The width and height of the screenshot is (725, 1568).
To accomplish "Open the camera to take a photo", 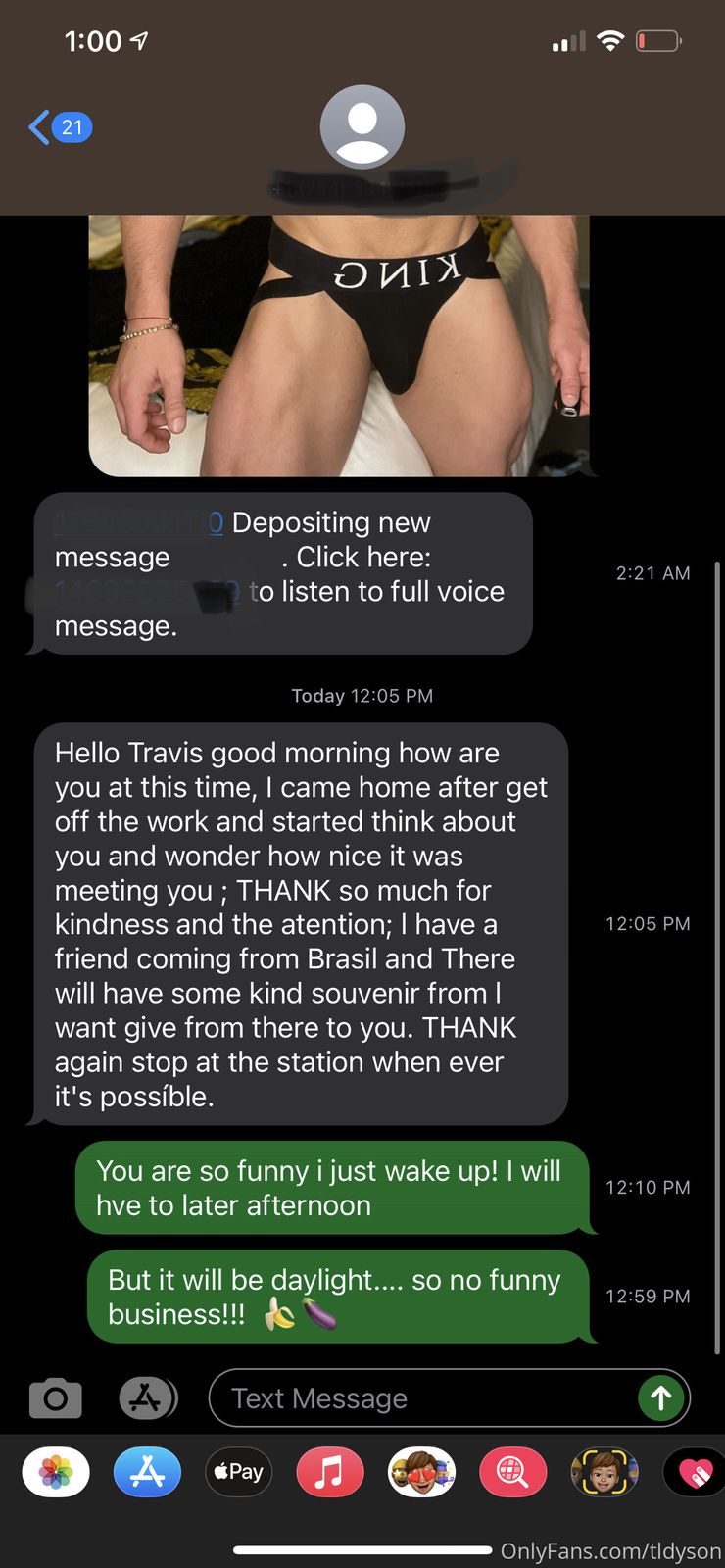I will pos(56,1398).
